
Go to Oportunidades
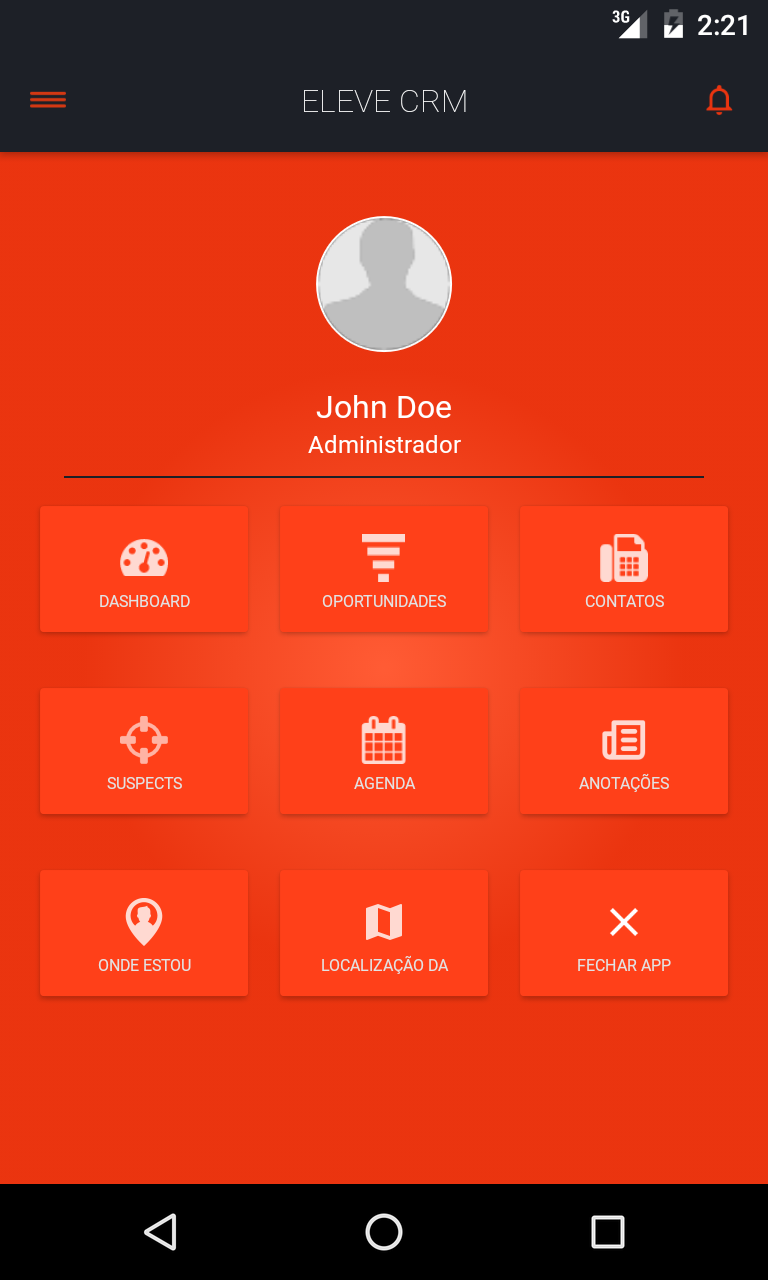tap(384, 569)
